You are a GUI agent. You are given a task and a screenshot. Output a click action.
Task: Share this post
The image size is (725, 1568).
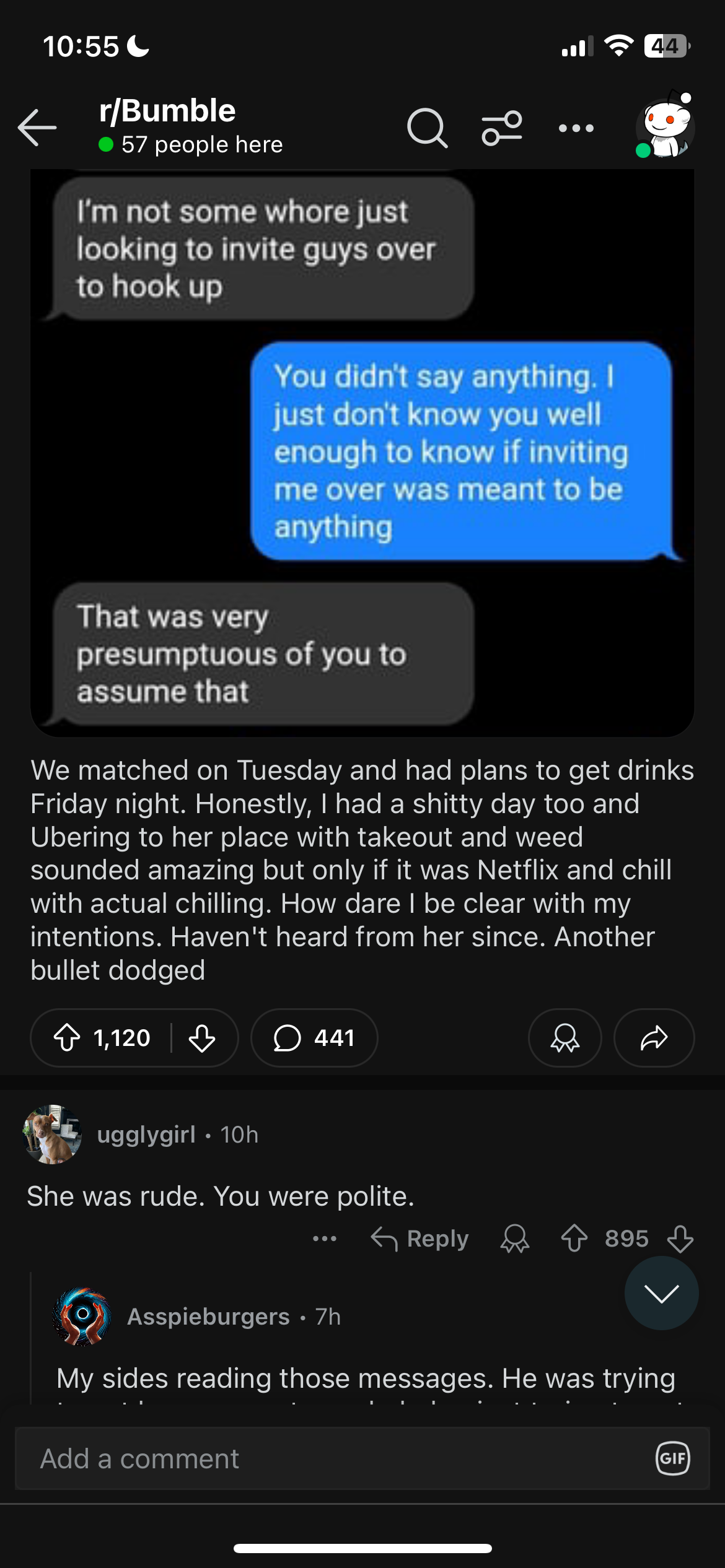[654, 1038]
